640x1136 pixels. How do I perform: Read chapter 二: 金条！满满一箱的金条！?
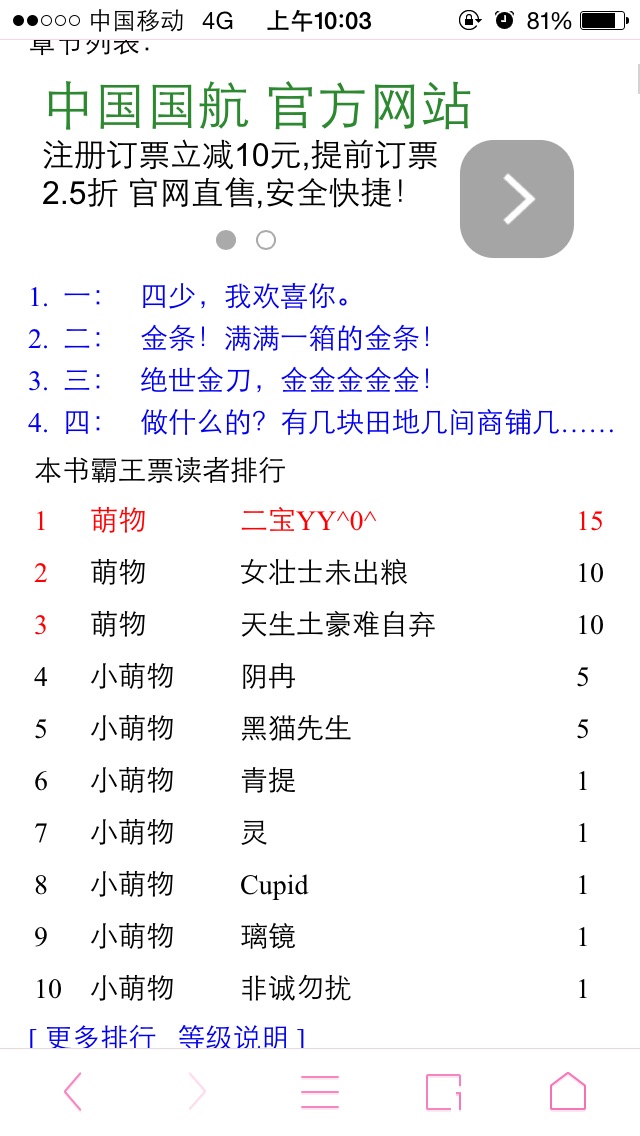285,339
